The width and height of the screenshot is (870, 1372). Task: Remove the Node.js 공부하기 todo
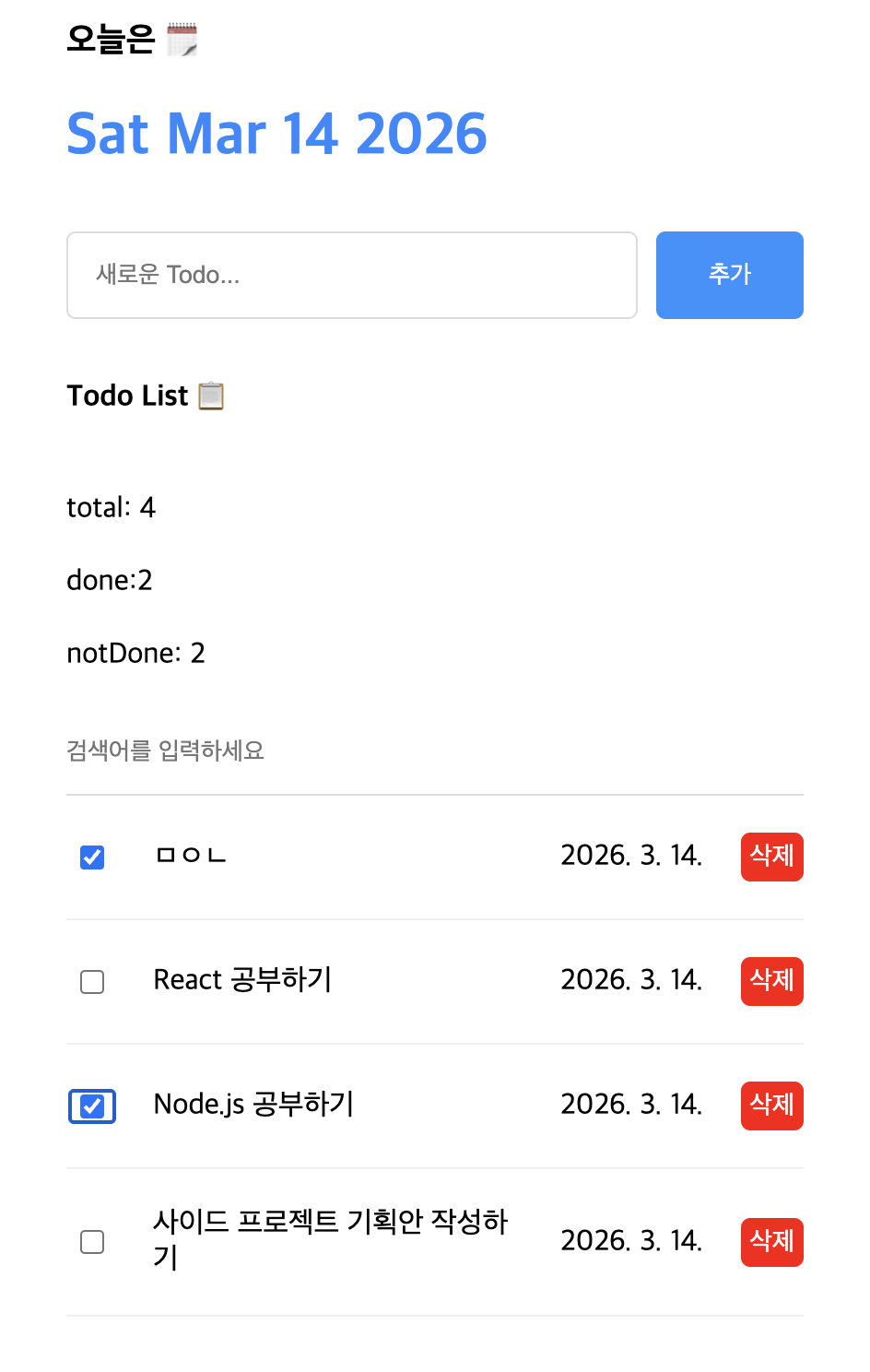771,1106
